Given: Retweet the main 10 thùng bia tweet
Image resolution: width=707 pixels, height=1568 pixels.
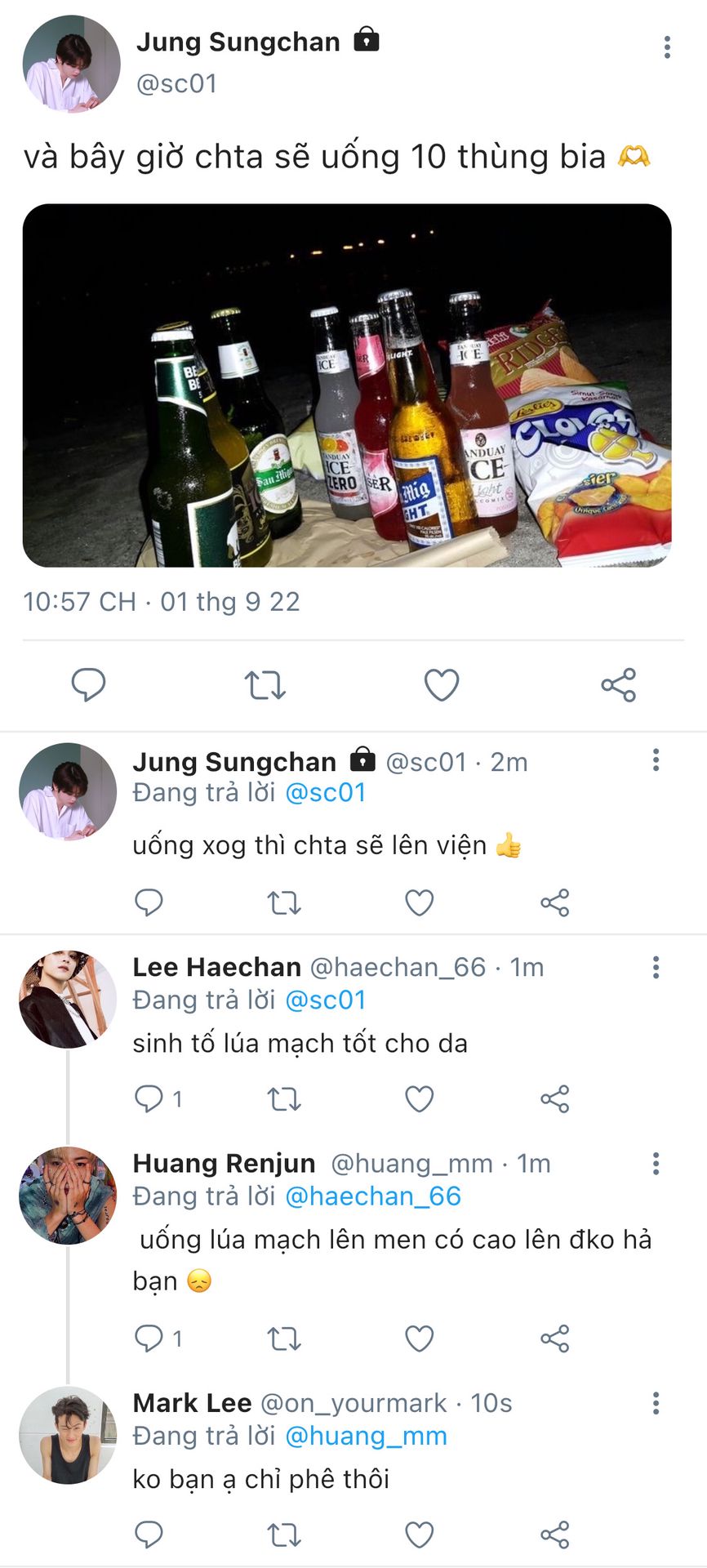Looking at the screenshot, I should pyautogui.click(x=265, y=684).
